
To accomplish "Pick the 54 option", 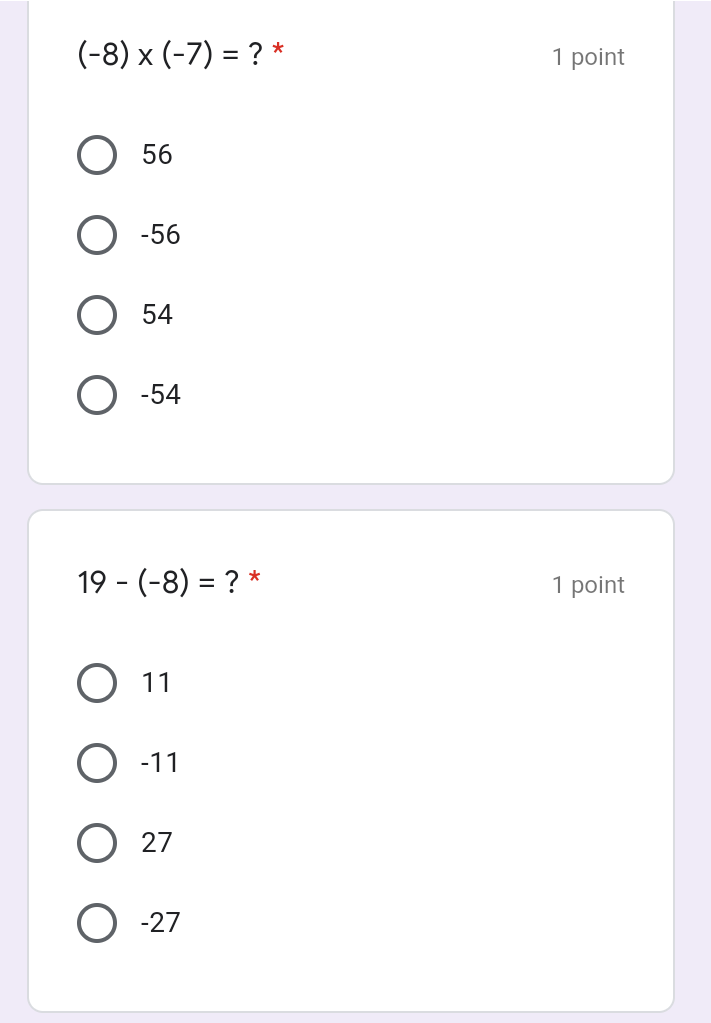I will click(97, 315).
